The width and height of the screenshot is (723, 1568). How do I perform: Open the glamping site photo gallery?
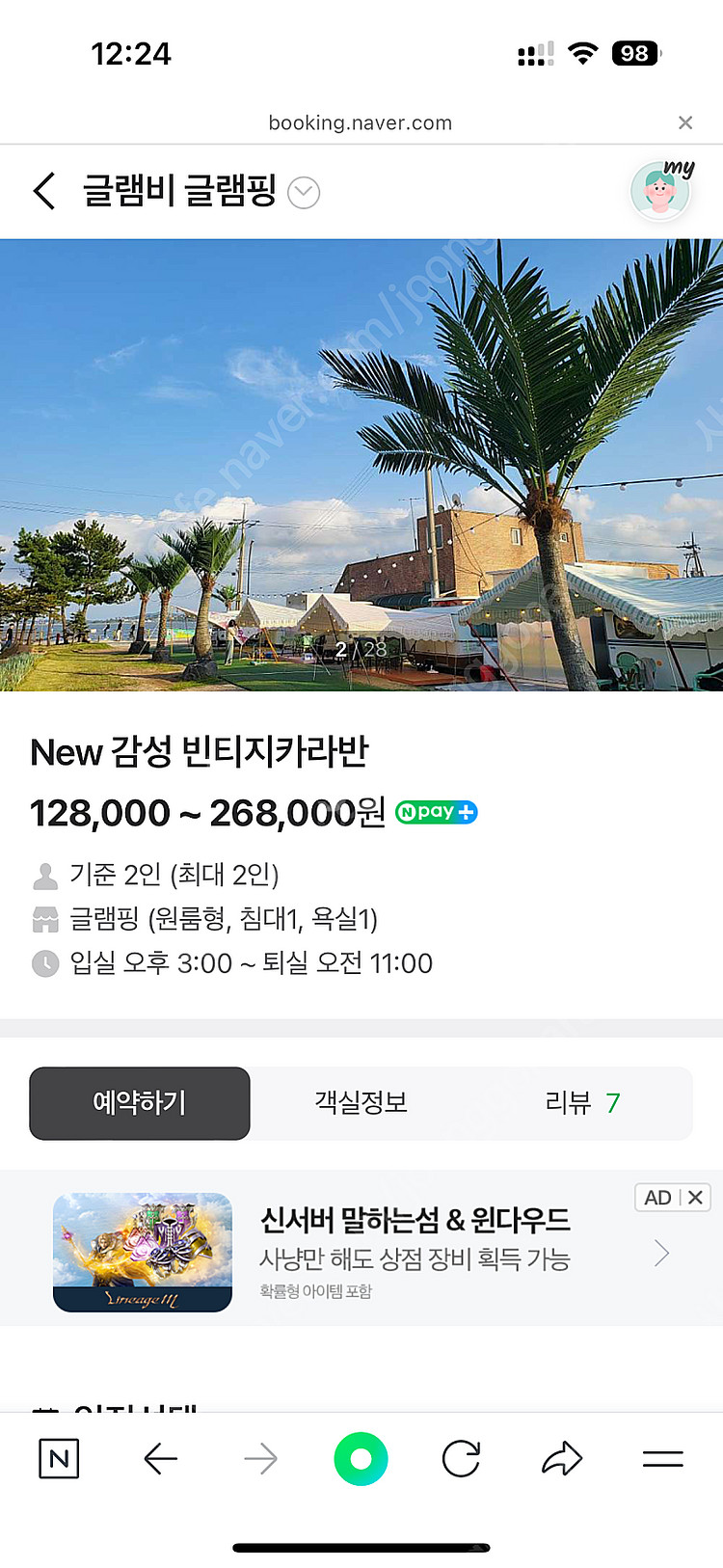[361, 464]
